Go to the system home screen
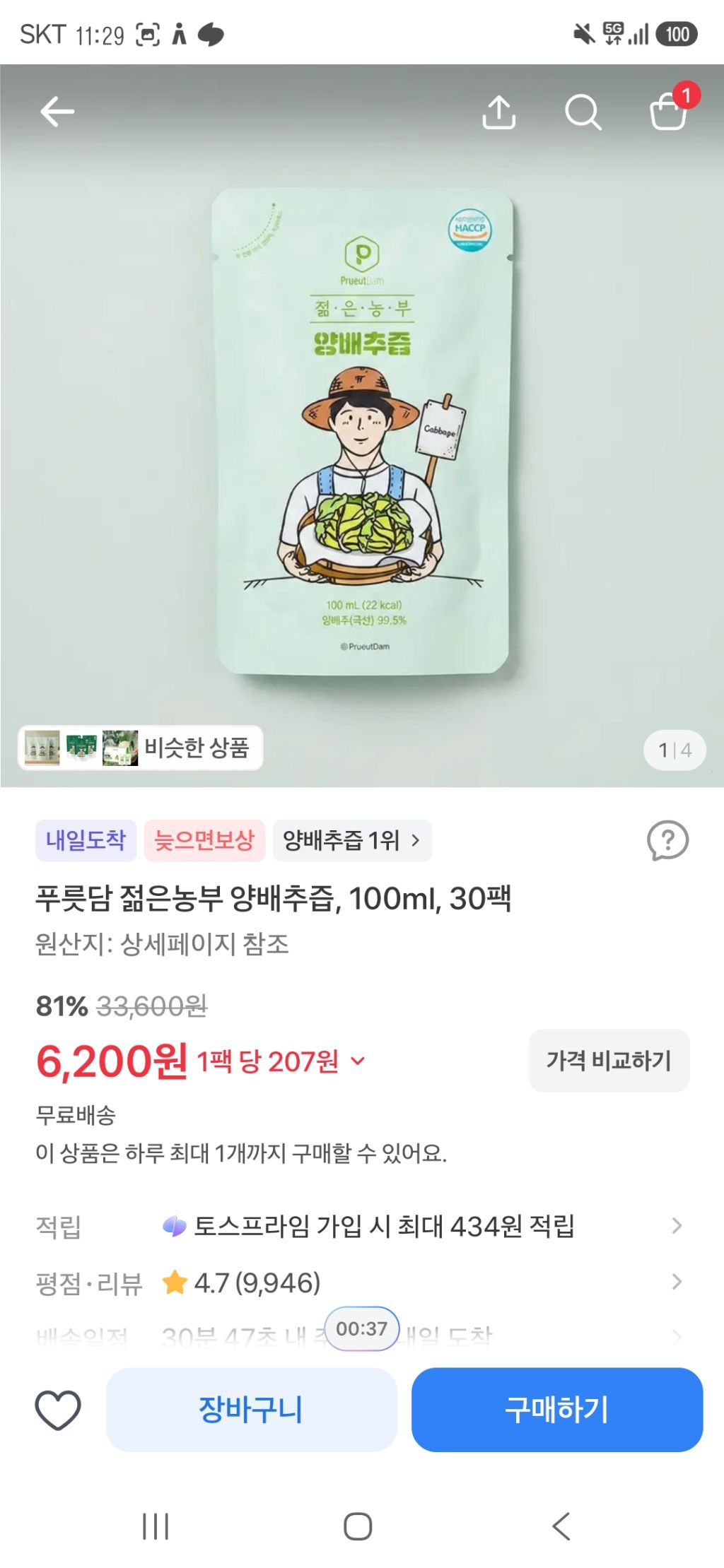Image resolution: width=724 pixels, height=1568 pixels. (x=358, y=1526)
